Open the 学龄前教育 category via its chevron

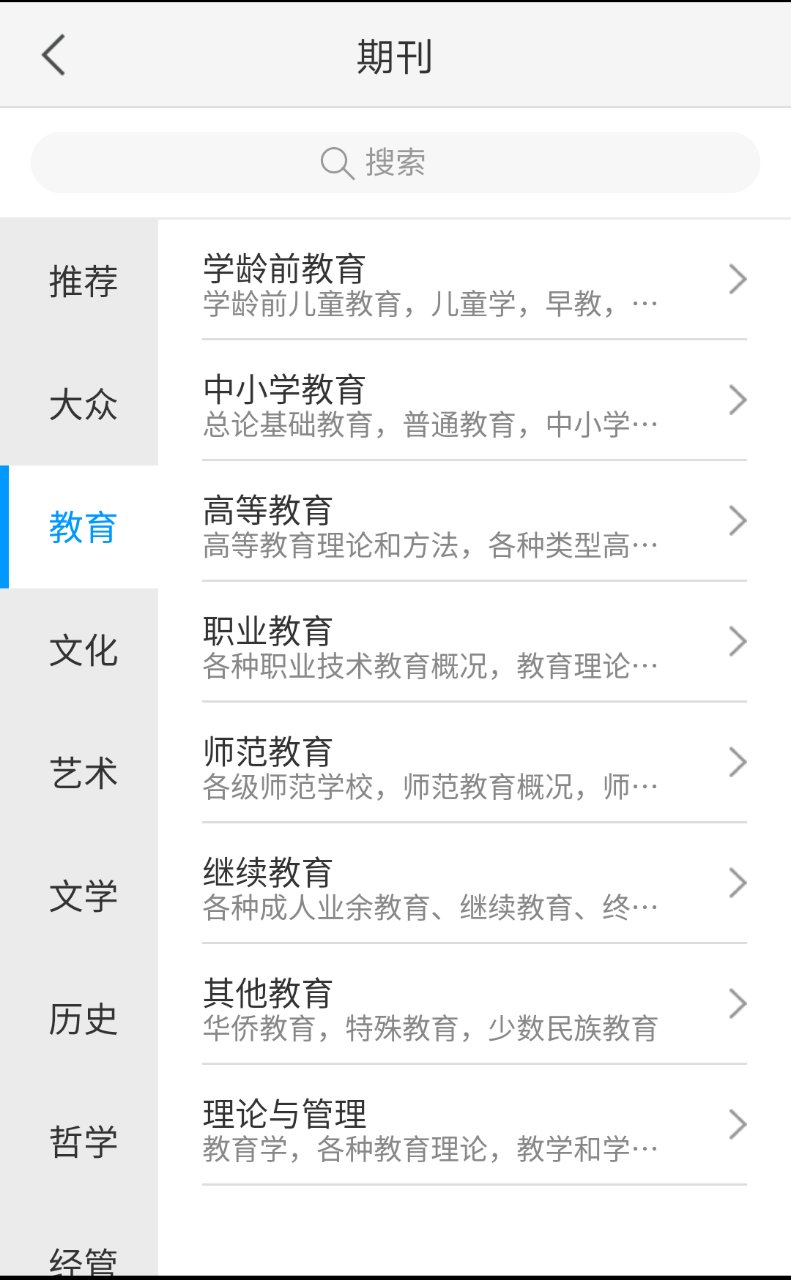(738, 279)
